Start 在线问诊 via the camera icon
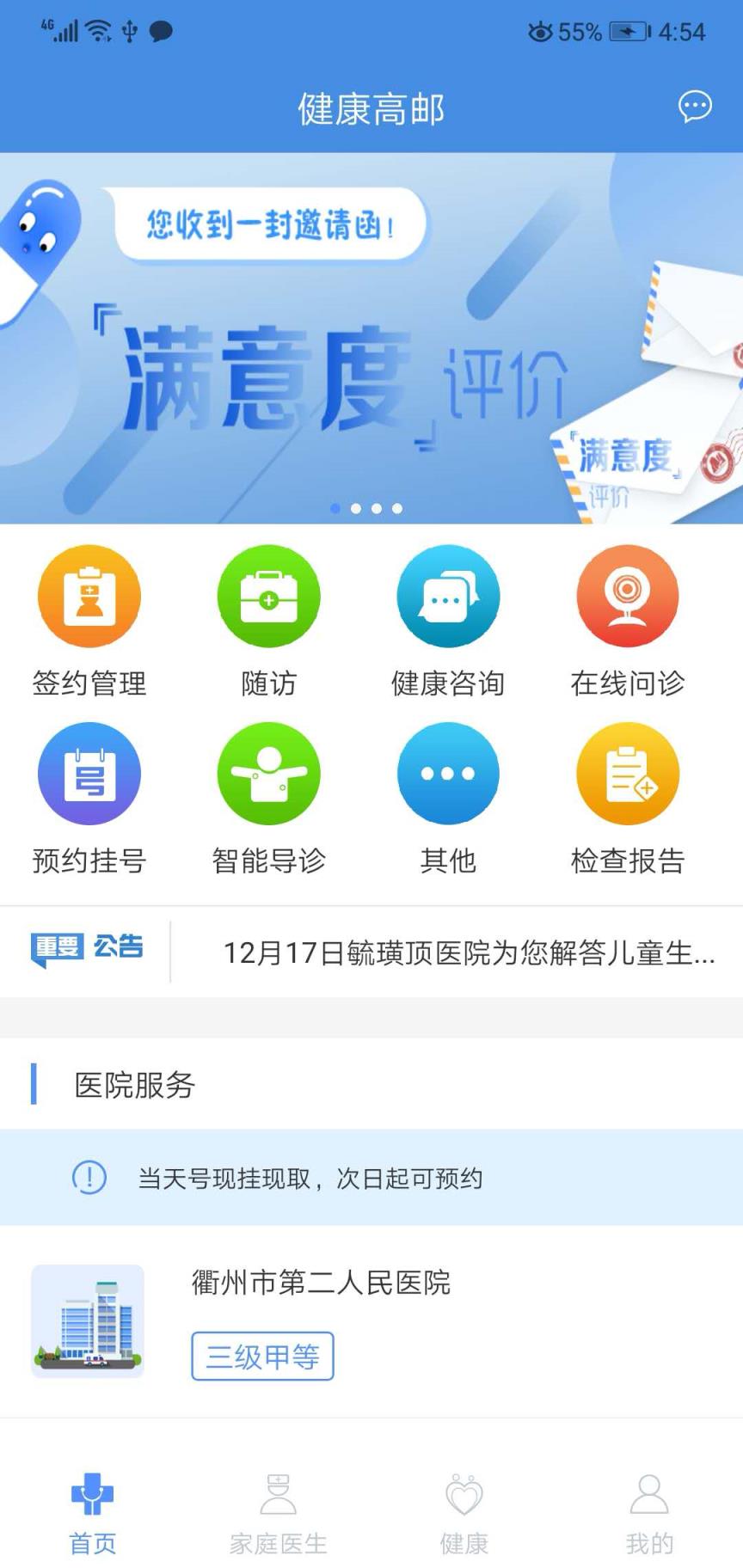 (628, 596)
